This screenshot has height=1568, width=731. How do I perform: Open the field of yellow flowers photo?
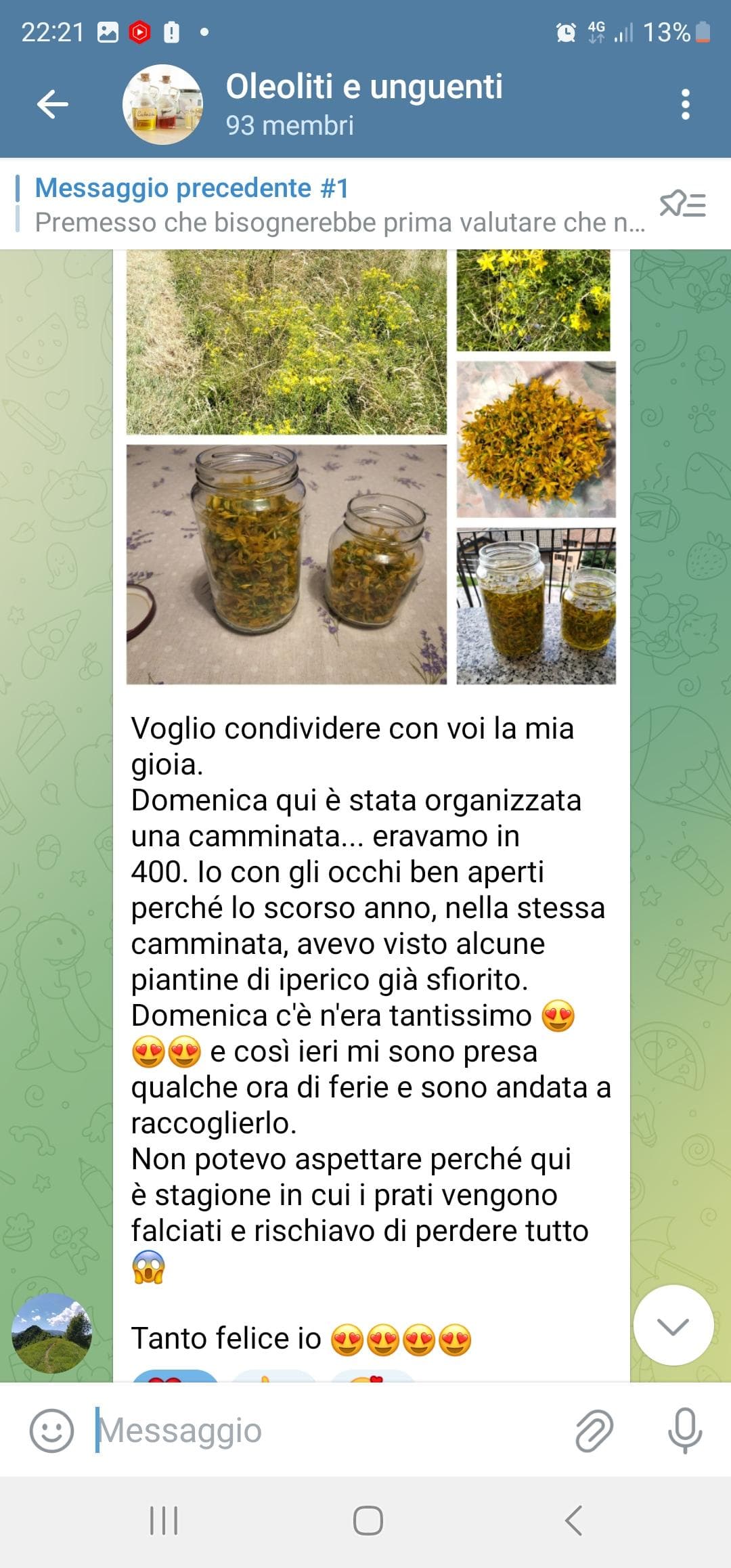click(x=286, y=342)
